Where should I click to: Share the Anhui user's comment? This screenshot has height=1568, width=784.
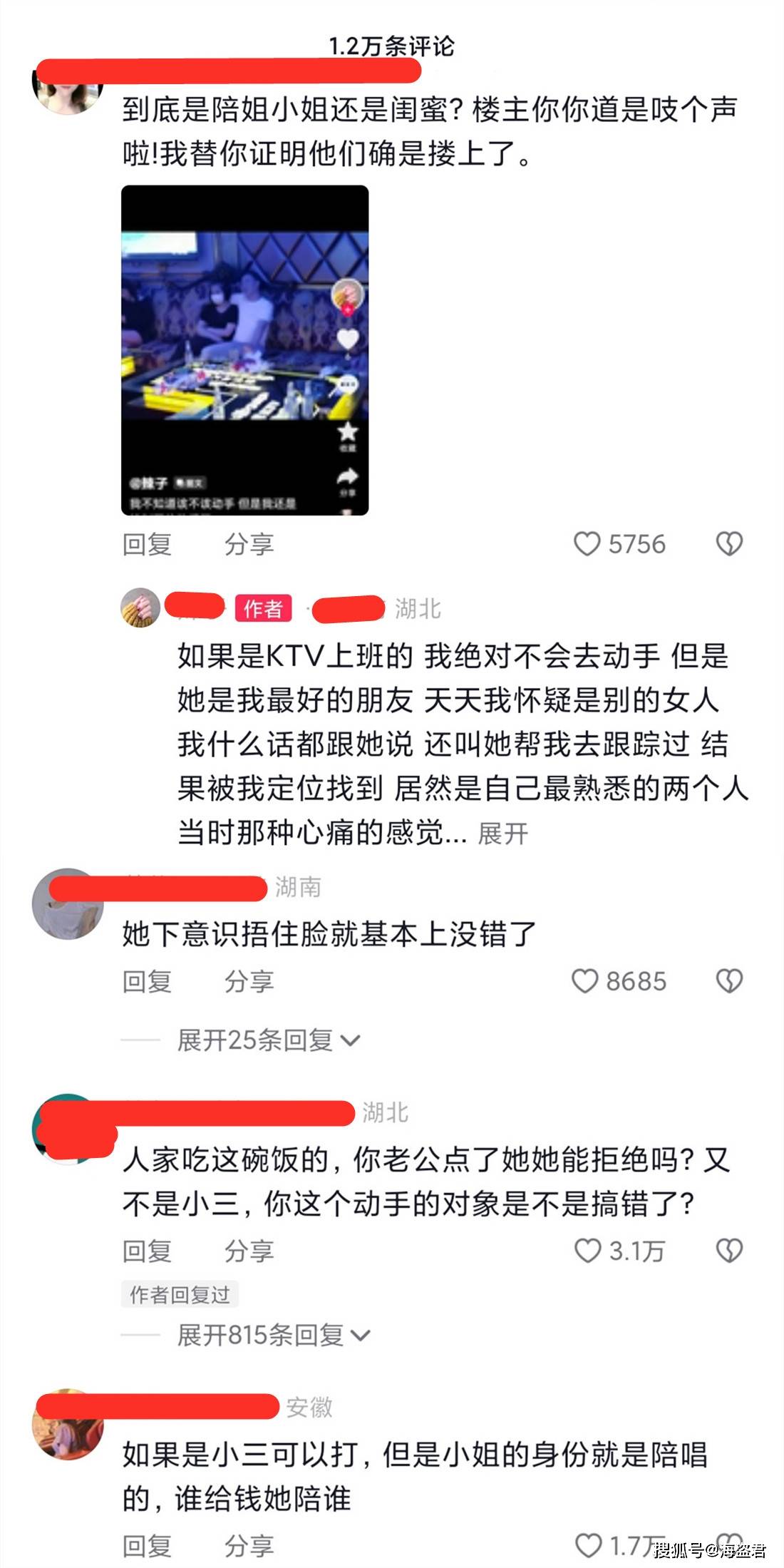click(249, 1546)
